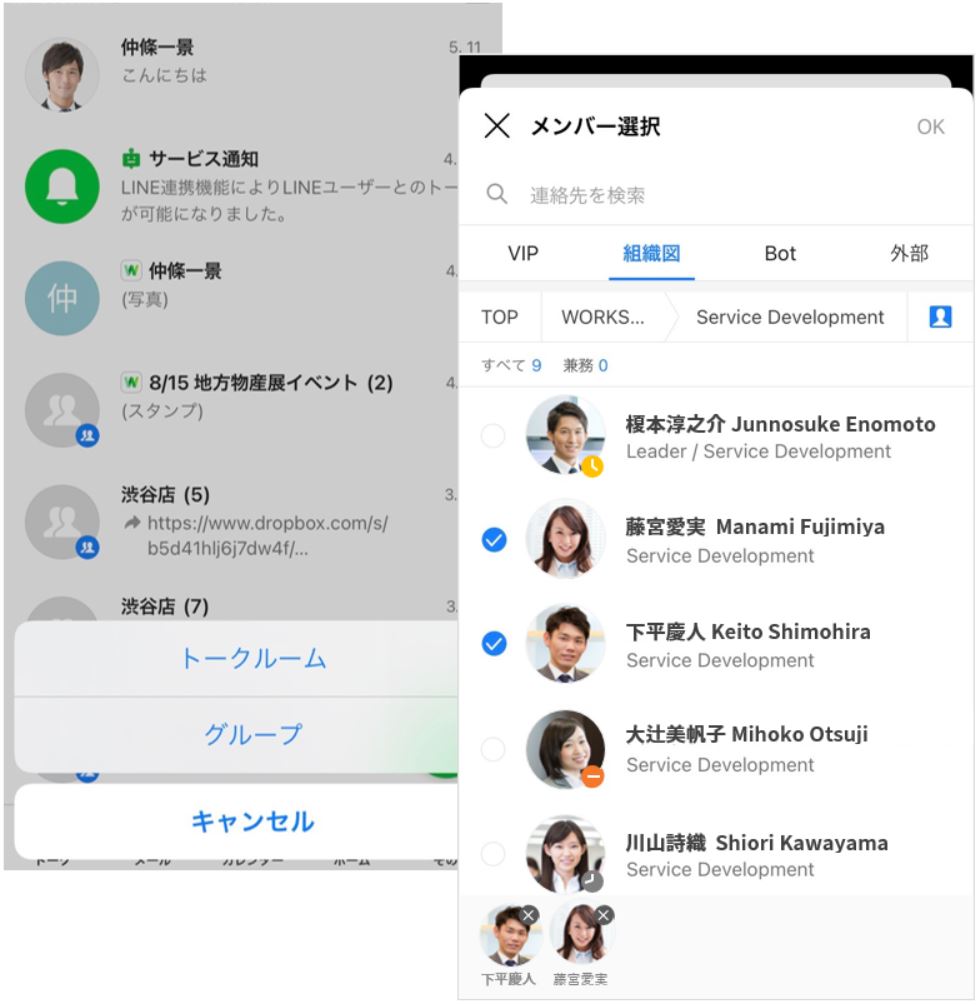The height and width of the screenshot is (1005, 979).
Task: Uncheck 下平慶人 Keito Shimohira
Action: [x=493, y=644]
